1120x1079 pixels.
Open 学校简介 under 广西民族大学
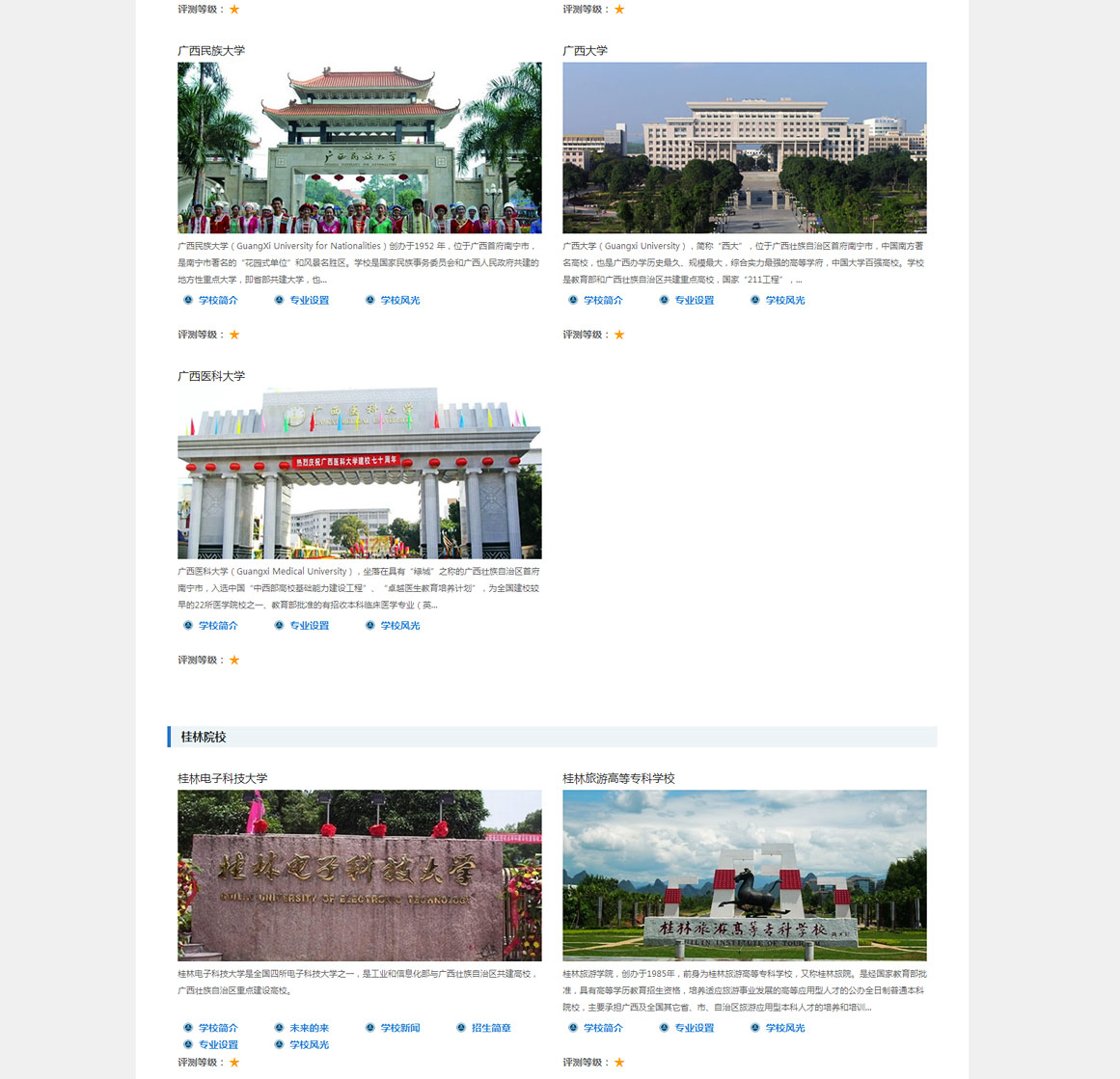tap(217, 300)
